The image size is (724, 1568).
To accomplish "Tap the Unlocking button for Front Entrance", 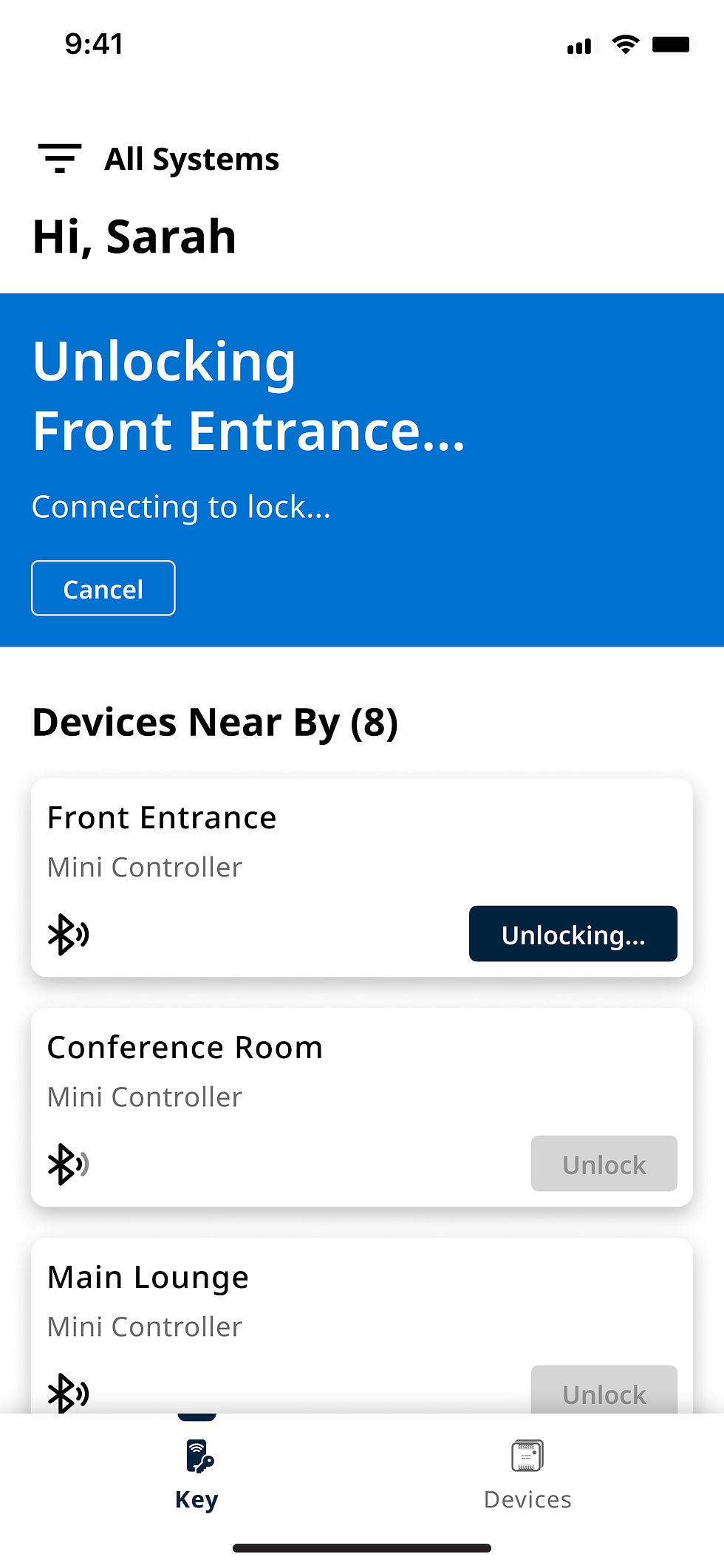I will coord(573,934).
